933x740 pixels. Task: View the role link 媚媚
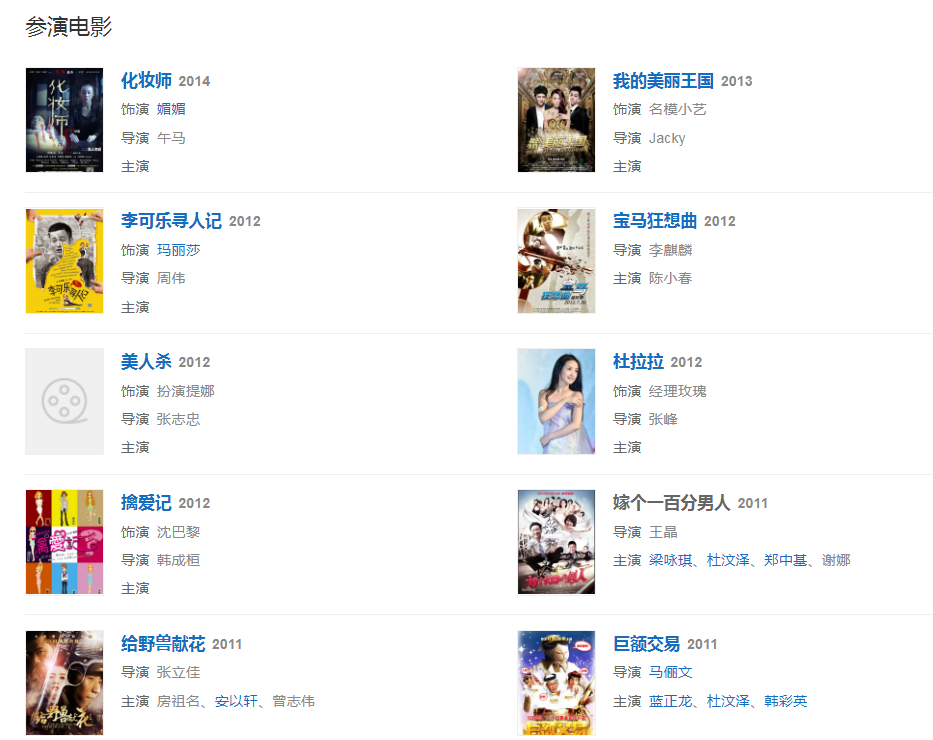coord(171,109)
